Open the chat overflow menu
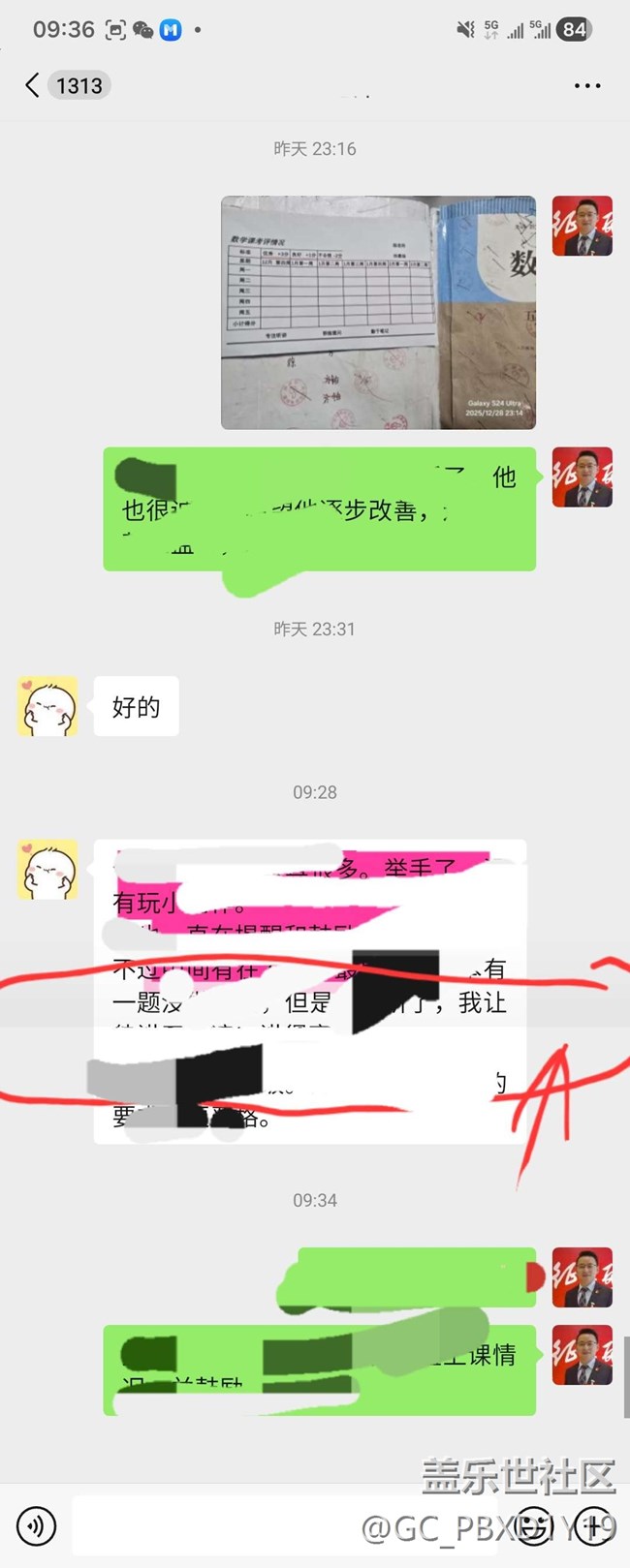Viewport: 630px width, 1568px height. [587, 85]
